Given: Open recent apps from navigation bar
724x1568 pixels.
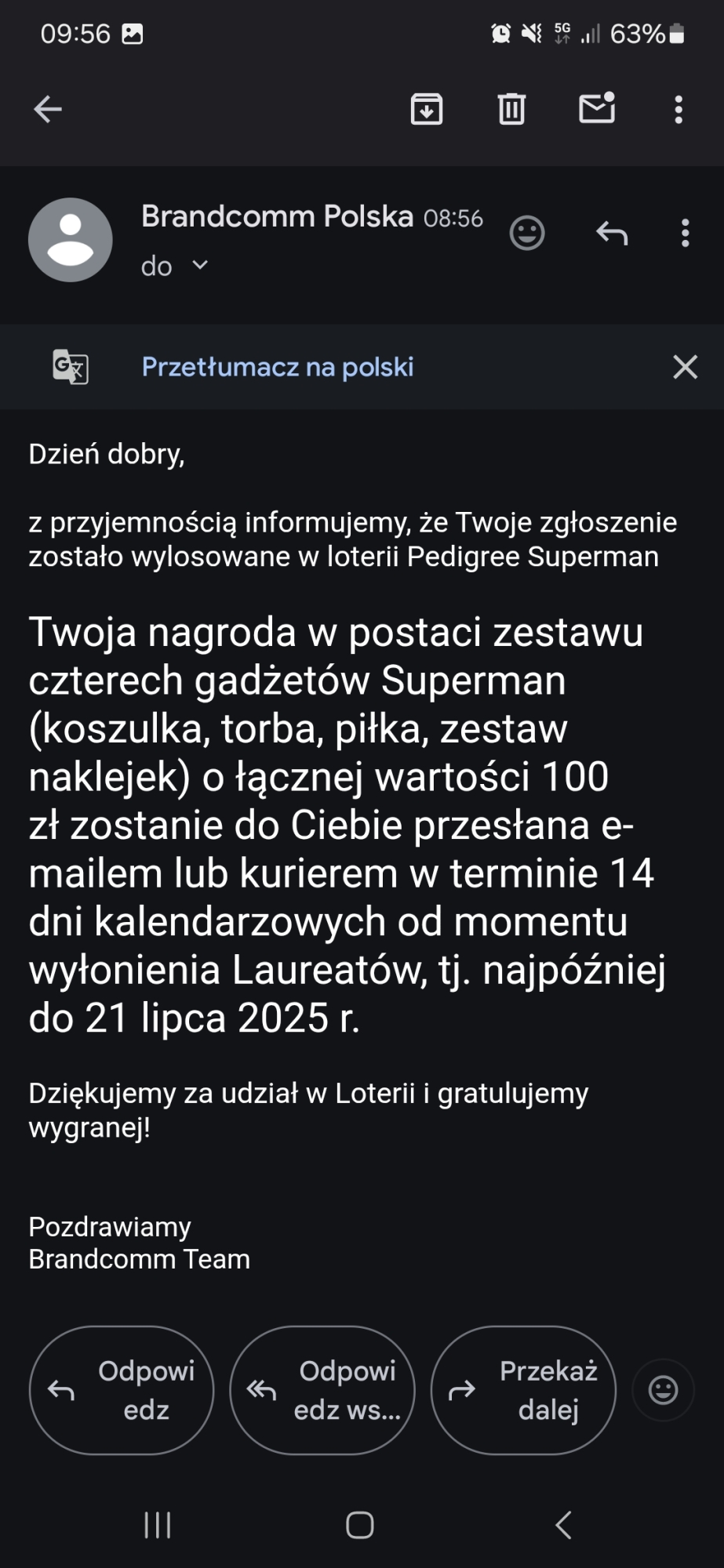Looking at the screenshot, I should [158, 1525].
